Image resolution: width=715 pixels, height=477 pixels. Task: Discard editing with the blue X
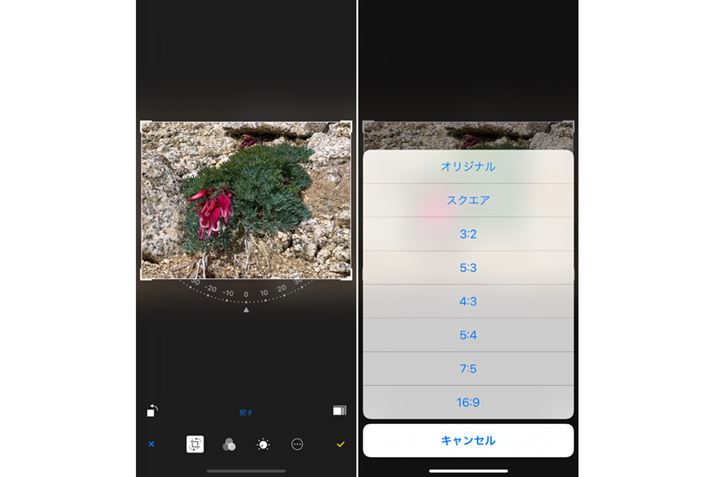tap(151, 444)
